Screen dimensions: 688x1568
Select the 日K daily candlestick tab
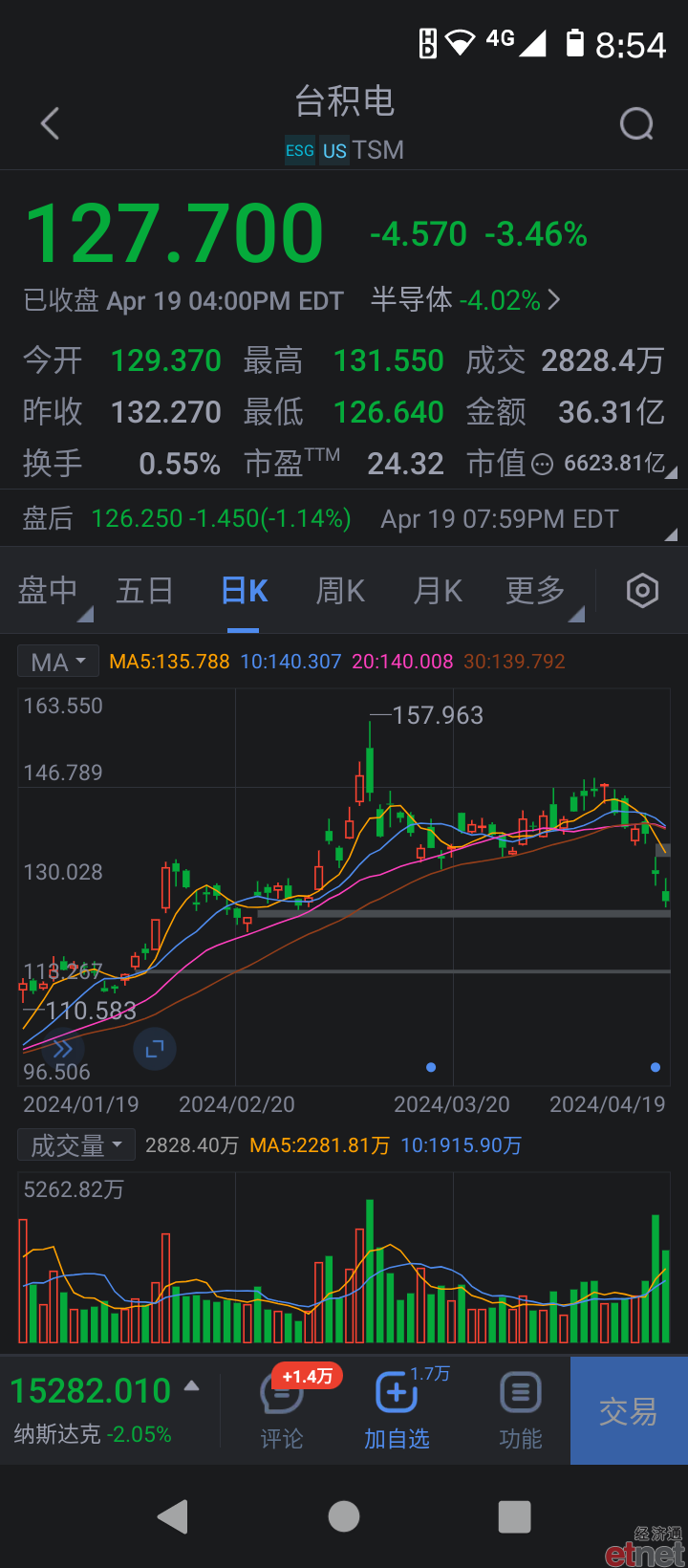(x=244, y=591)
